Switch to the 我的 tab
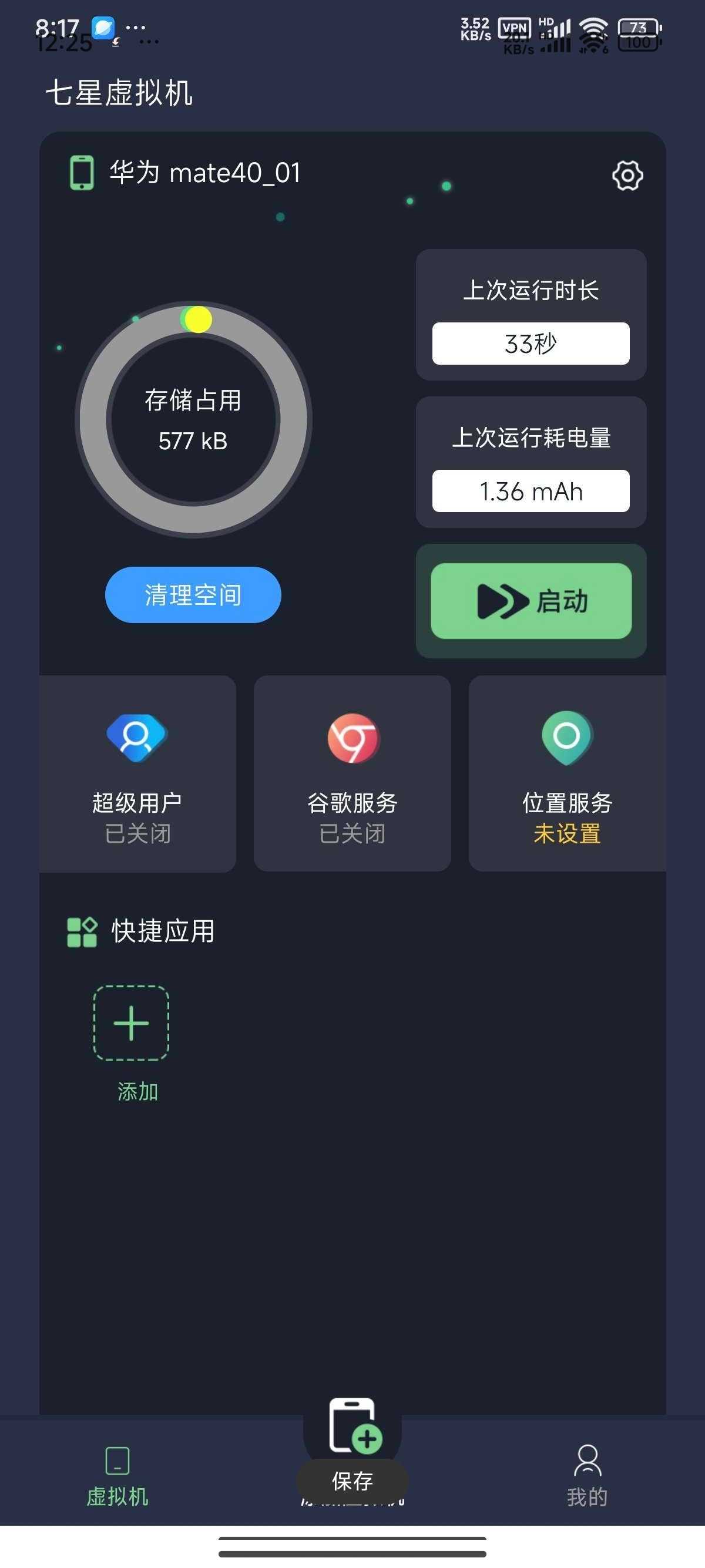The image size is (705, 1568). (587, 1476)
